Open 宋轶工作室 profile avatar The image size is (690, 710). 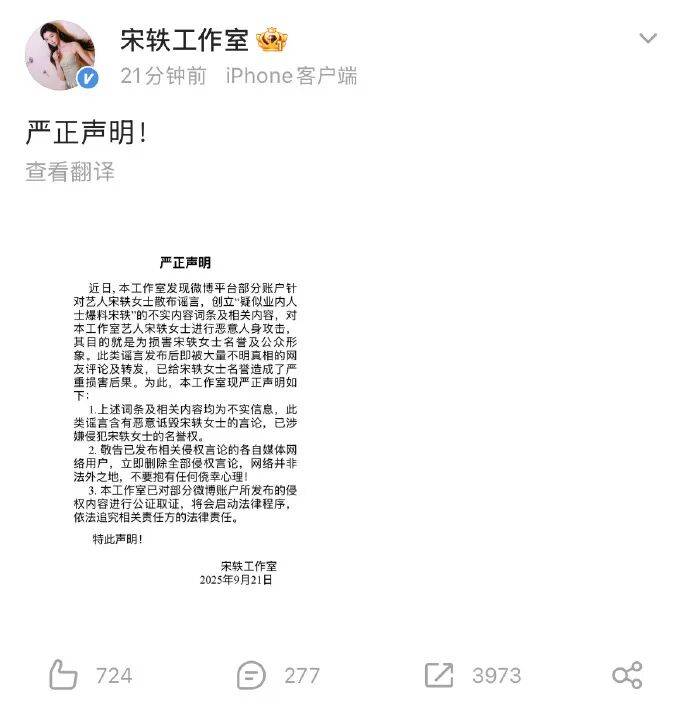click(x=60, y=55)
